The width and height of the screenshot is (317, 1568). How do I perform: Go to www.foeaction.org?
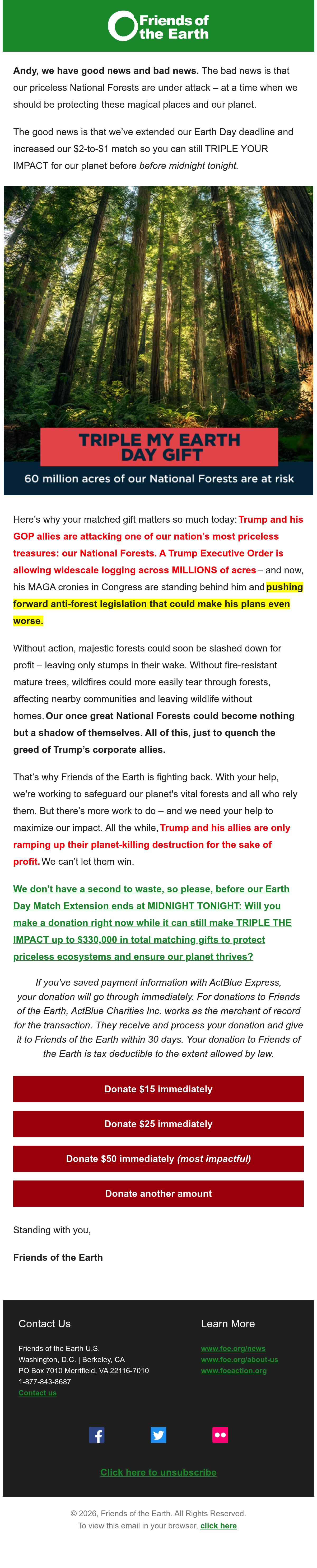(x=234, y=1370)
